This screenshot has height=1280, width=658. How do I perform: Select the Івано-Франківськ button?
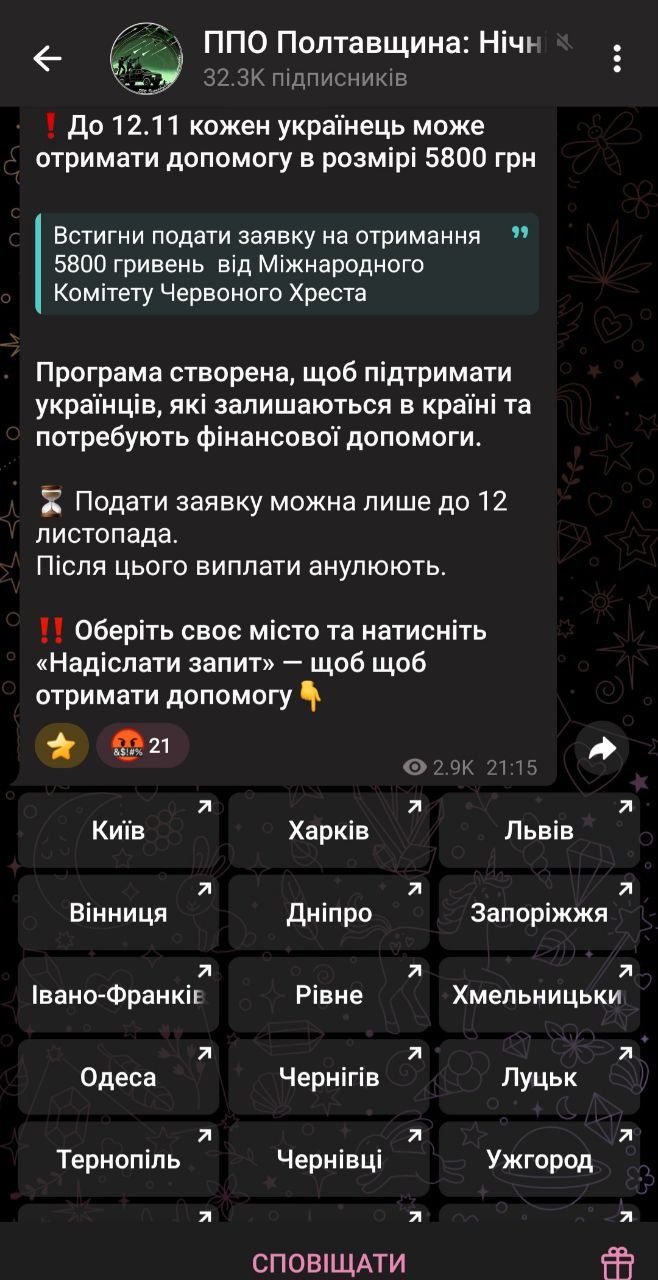tap(118, 994)
